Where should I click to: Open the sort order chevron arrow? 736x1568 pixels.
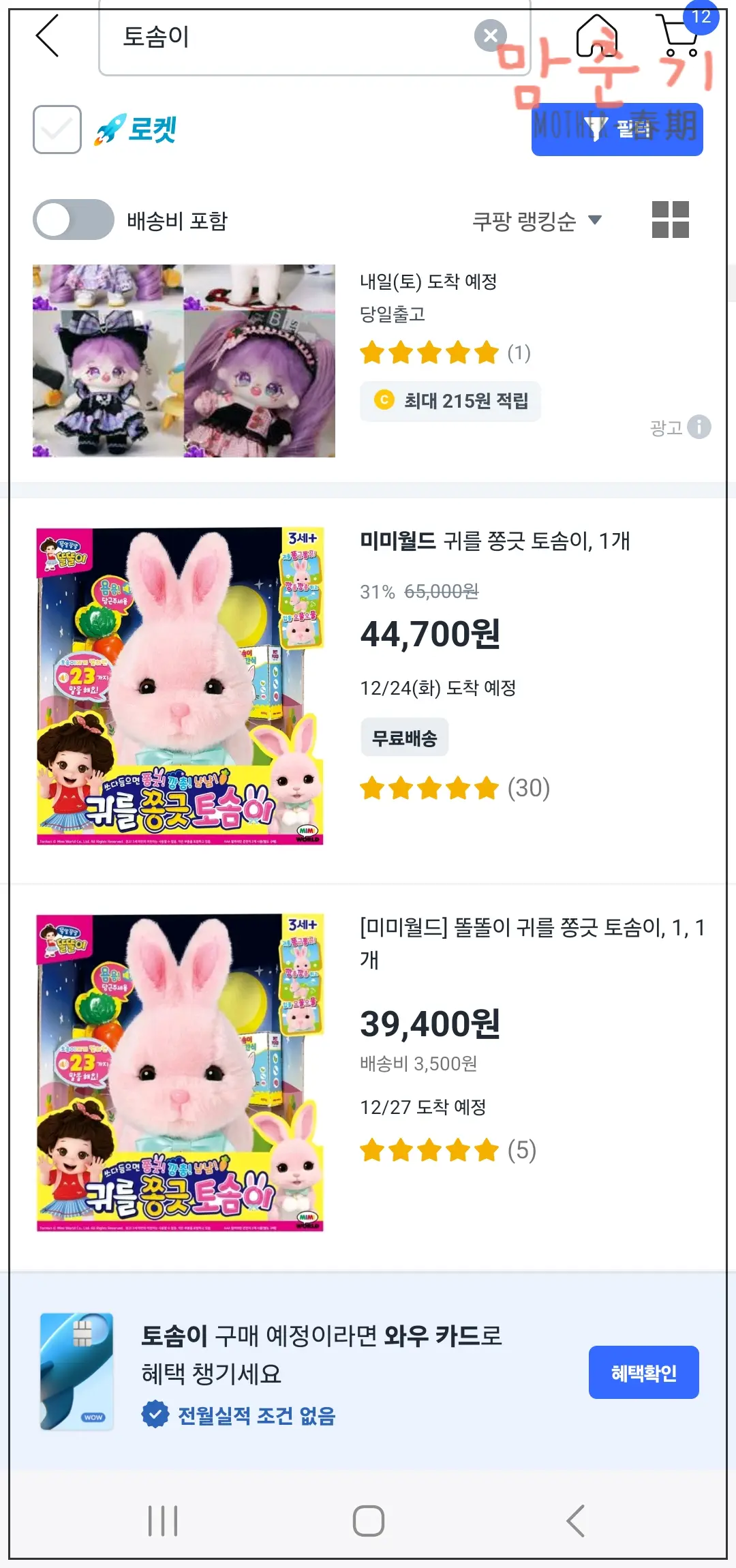(597, 220)
